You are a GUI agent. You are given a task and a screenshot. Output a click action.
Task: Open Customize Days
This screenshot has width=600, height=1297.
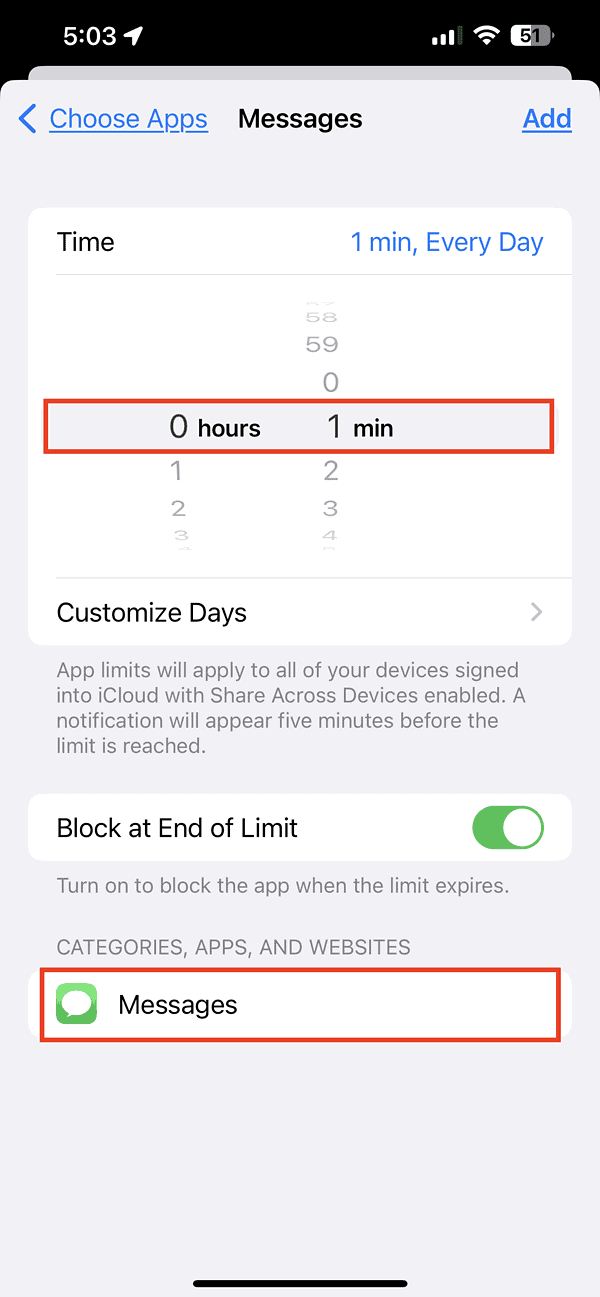click(x=300, y=612)
